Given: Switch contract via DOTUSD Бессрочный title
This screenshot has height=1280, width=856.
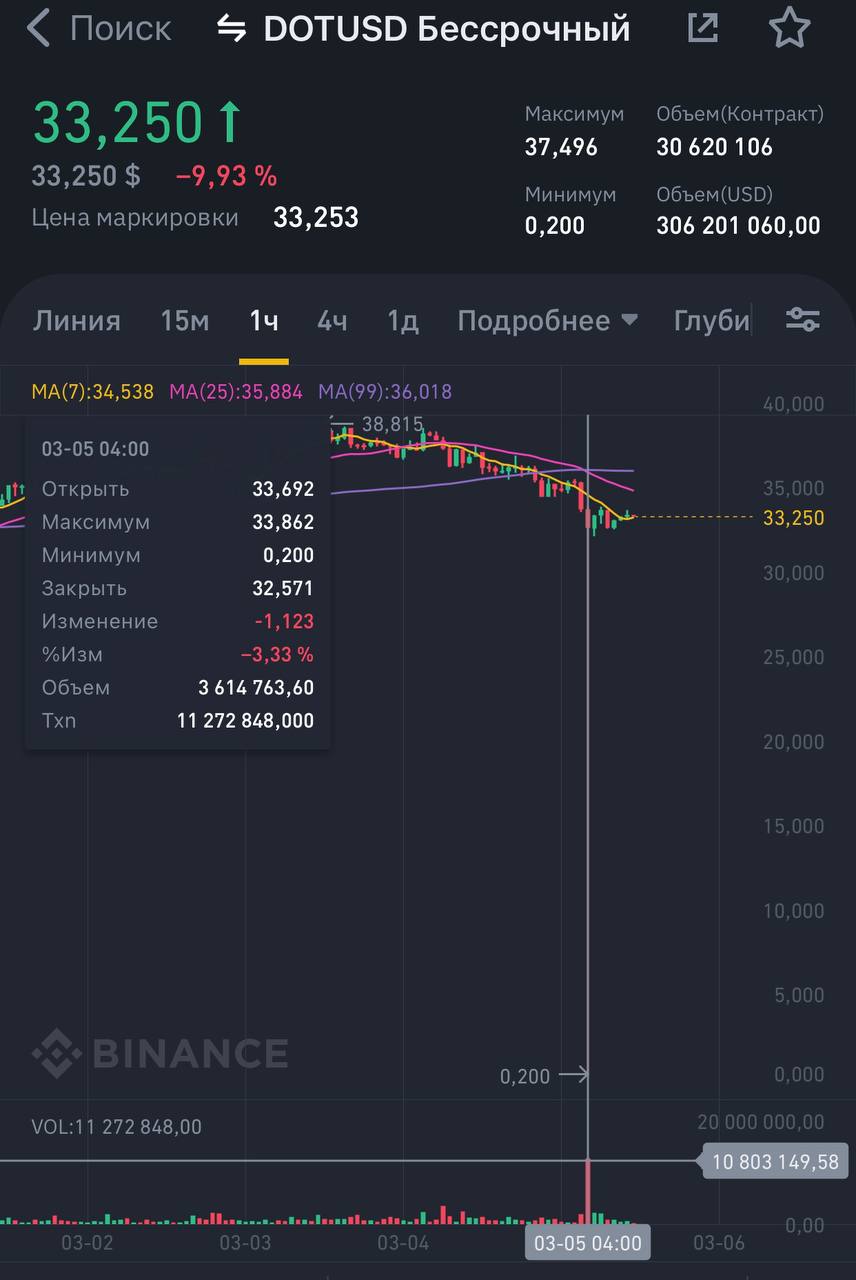Looking at the screenshot, I should click(424, 29).
